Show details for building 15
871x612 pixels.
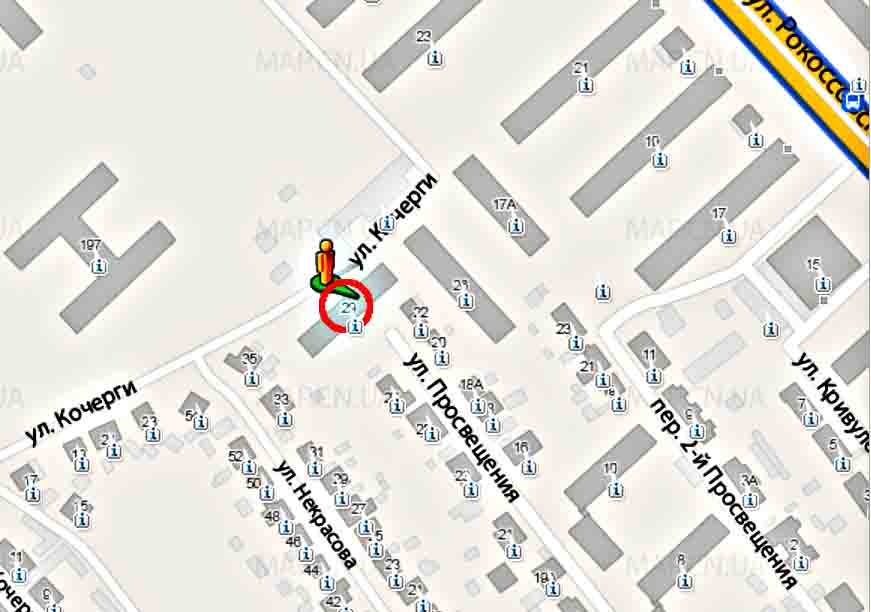(823, 284)
